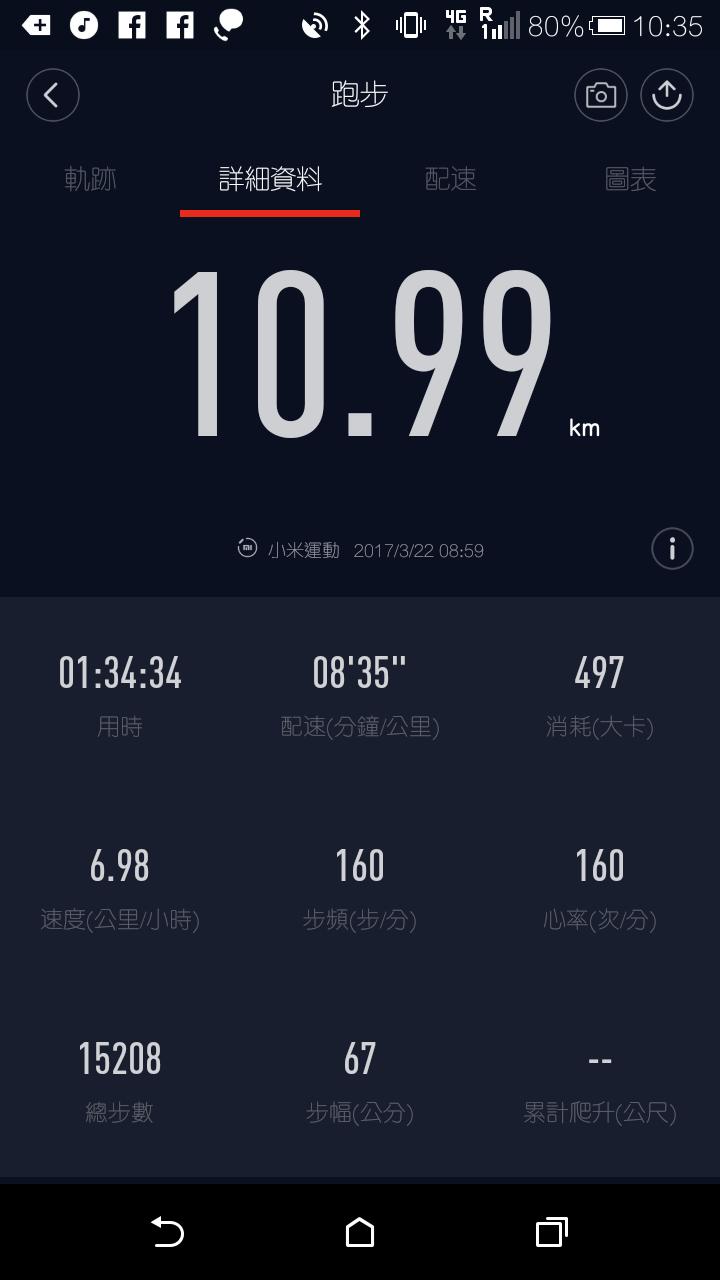Switch to the 軌跡 tab
The height and width of the screenshot is (1280, 720).
point(90,179)
